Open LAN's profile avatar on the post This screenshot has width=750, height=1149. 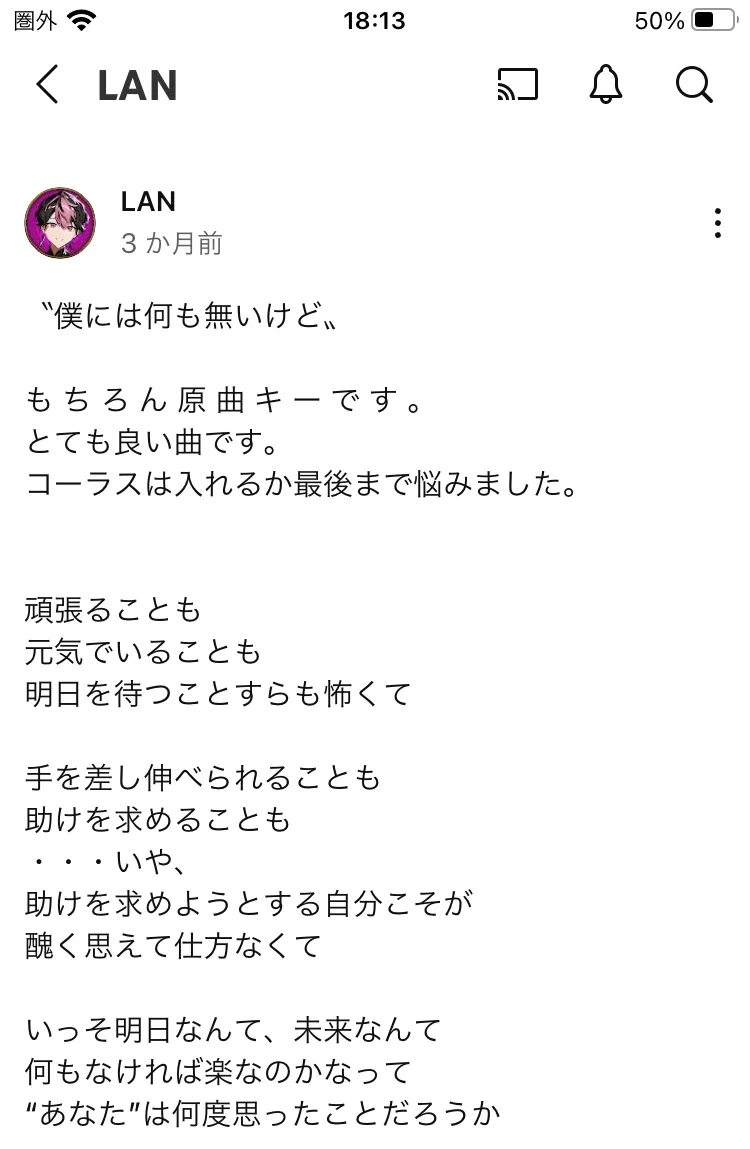click(60, 223)
